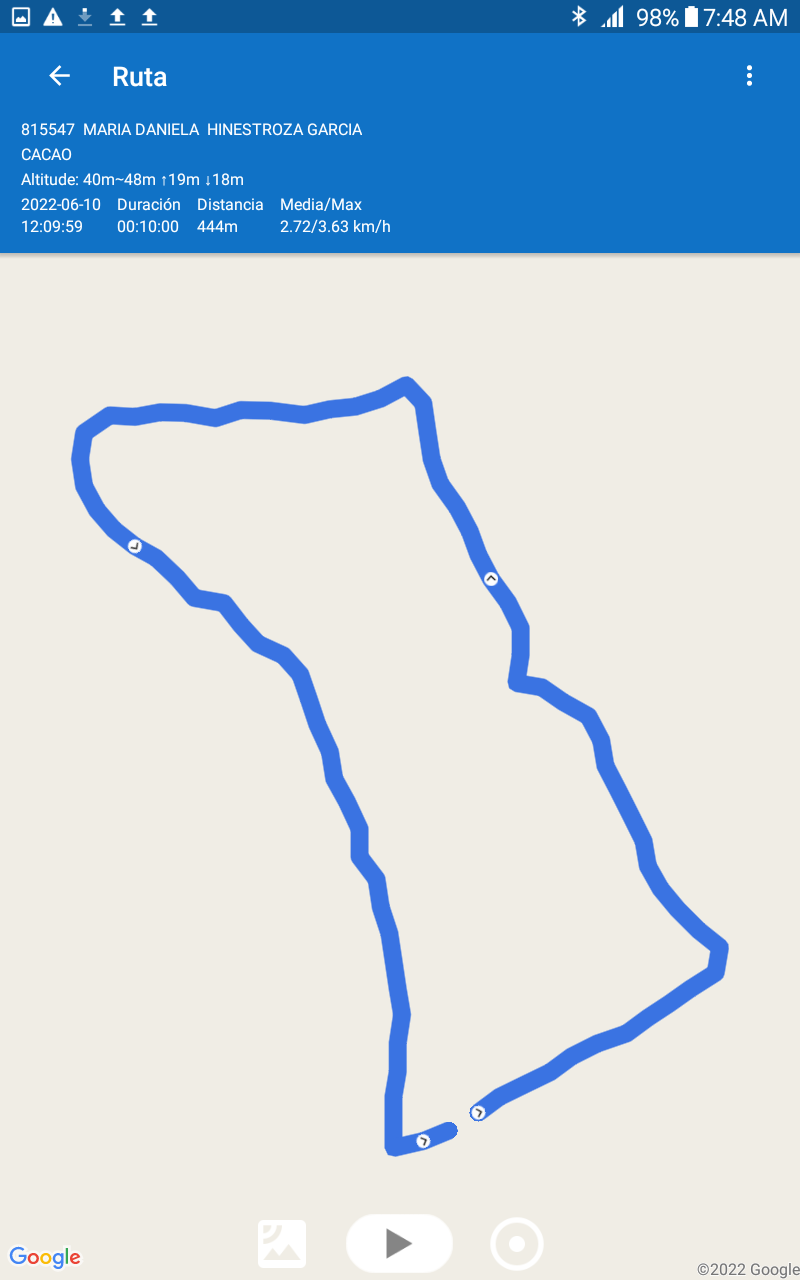Image resolution: width=800 pixels, height=1280 pixels.
Task: Play the route animation
Action: point(399,1243)
